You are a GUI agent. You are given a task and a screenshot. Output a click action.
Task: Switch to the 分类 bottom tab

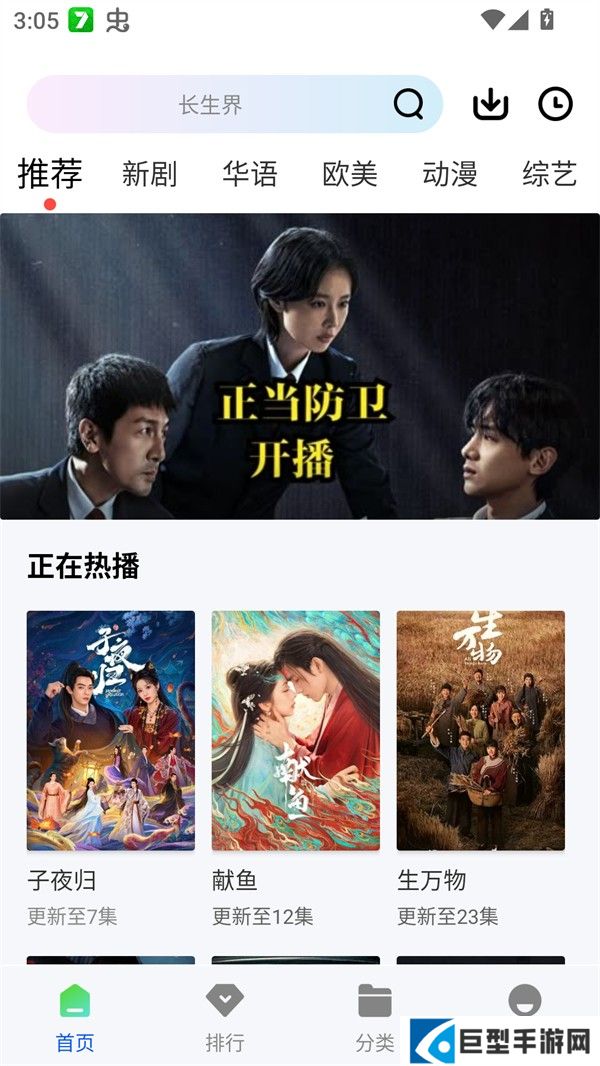click(374, 1016)
